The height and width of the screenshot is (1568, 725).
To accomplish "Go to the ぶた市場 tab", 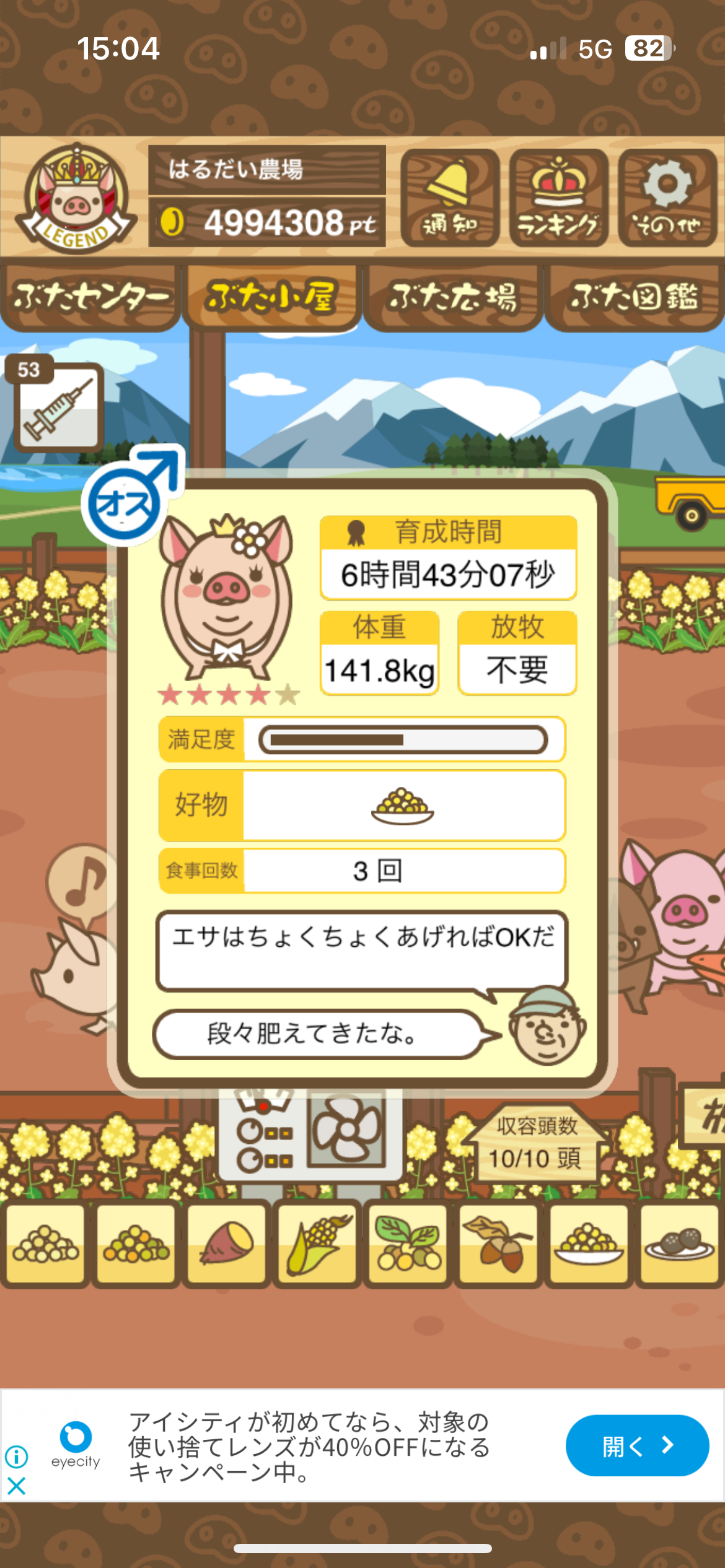I will [453, 297].
